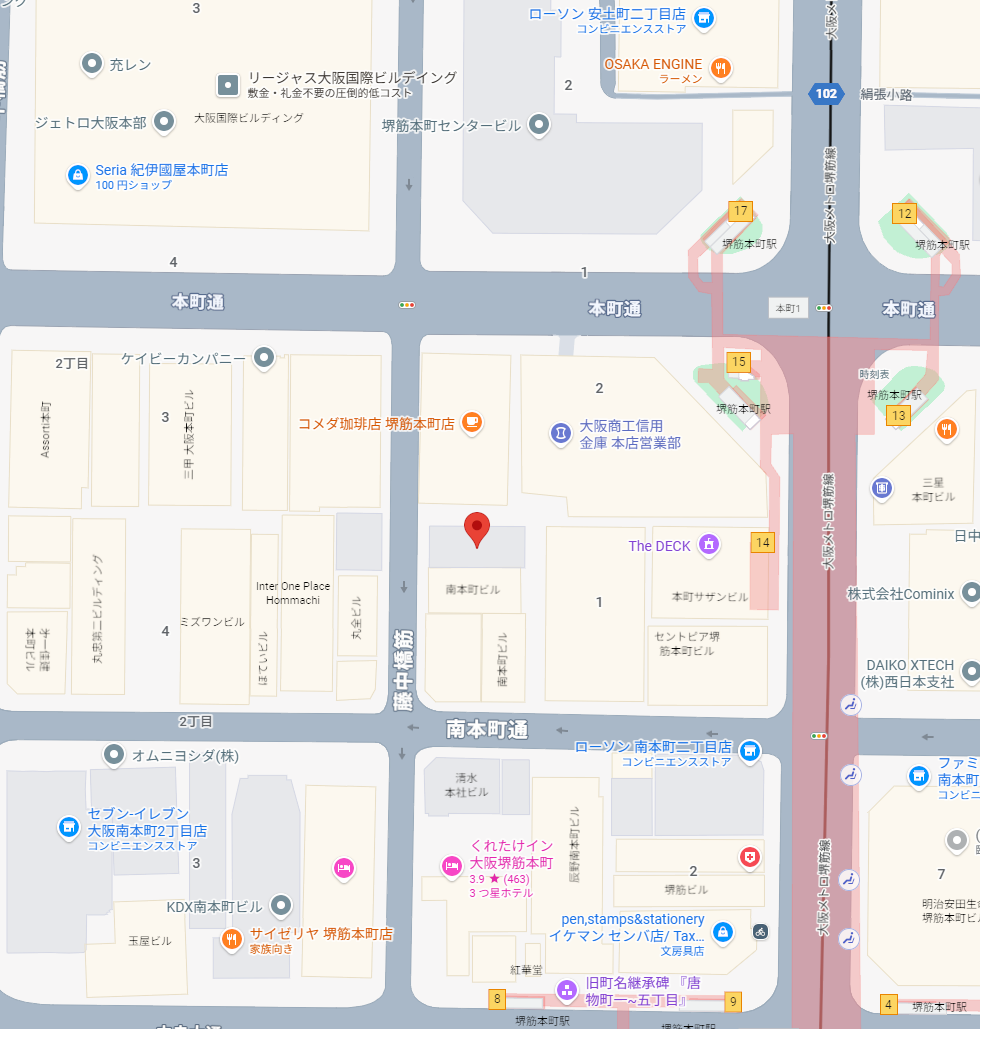Tap イケマン センバ店 stationery shop marker
The height and width of the screenshot is (1040, 1000).
click(x=724, y=932)
